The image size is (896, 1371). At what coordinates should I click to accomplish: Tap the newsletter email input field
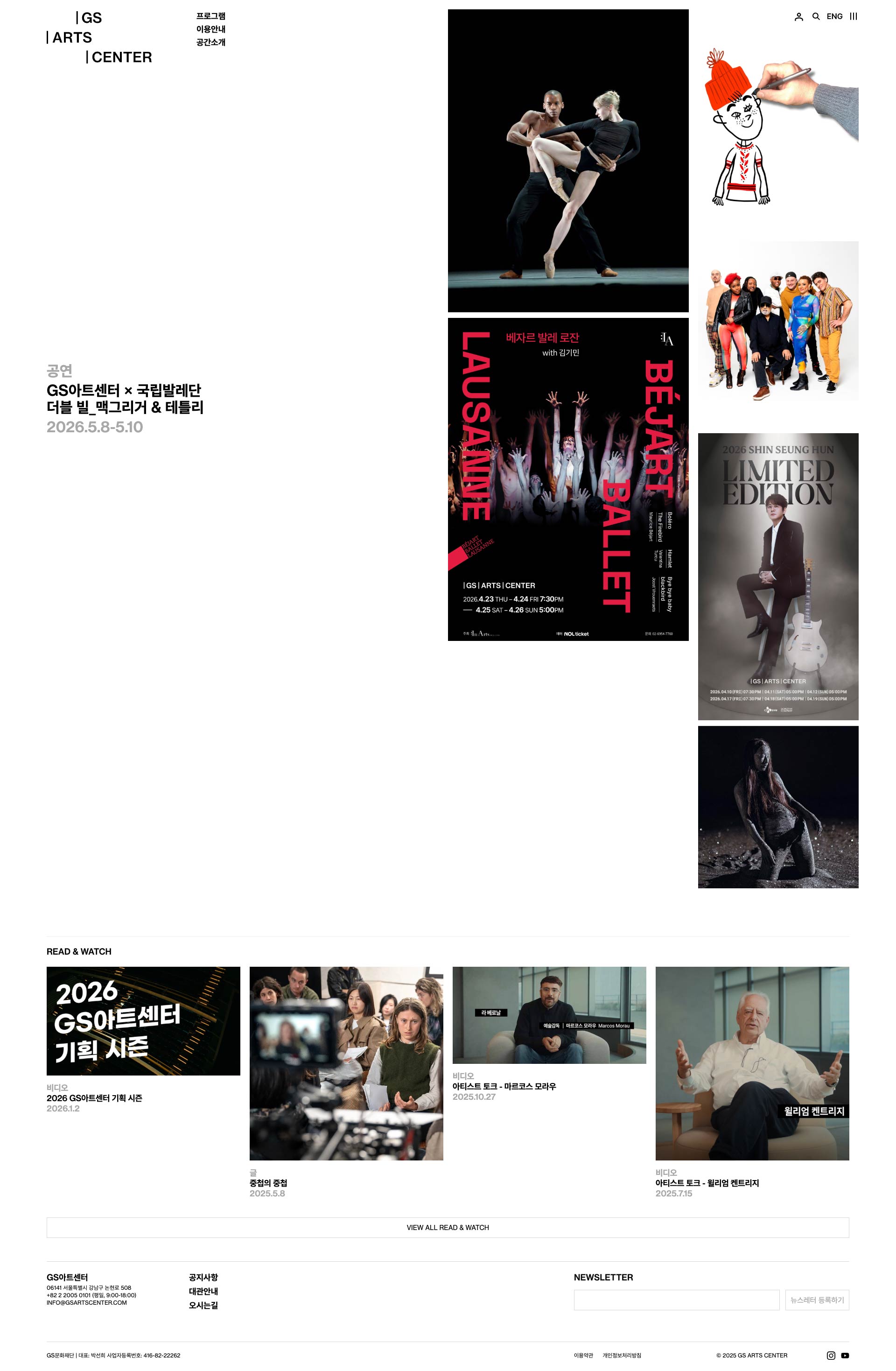click(x=676, y=1300)
